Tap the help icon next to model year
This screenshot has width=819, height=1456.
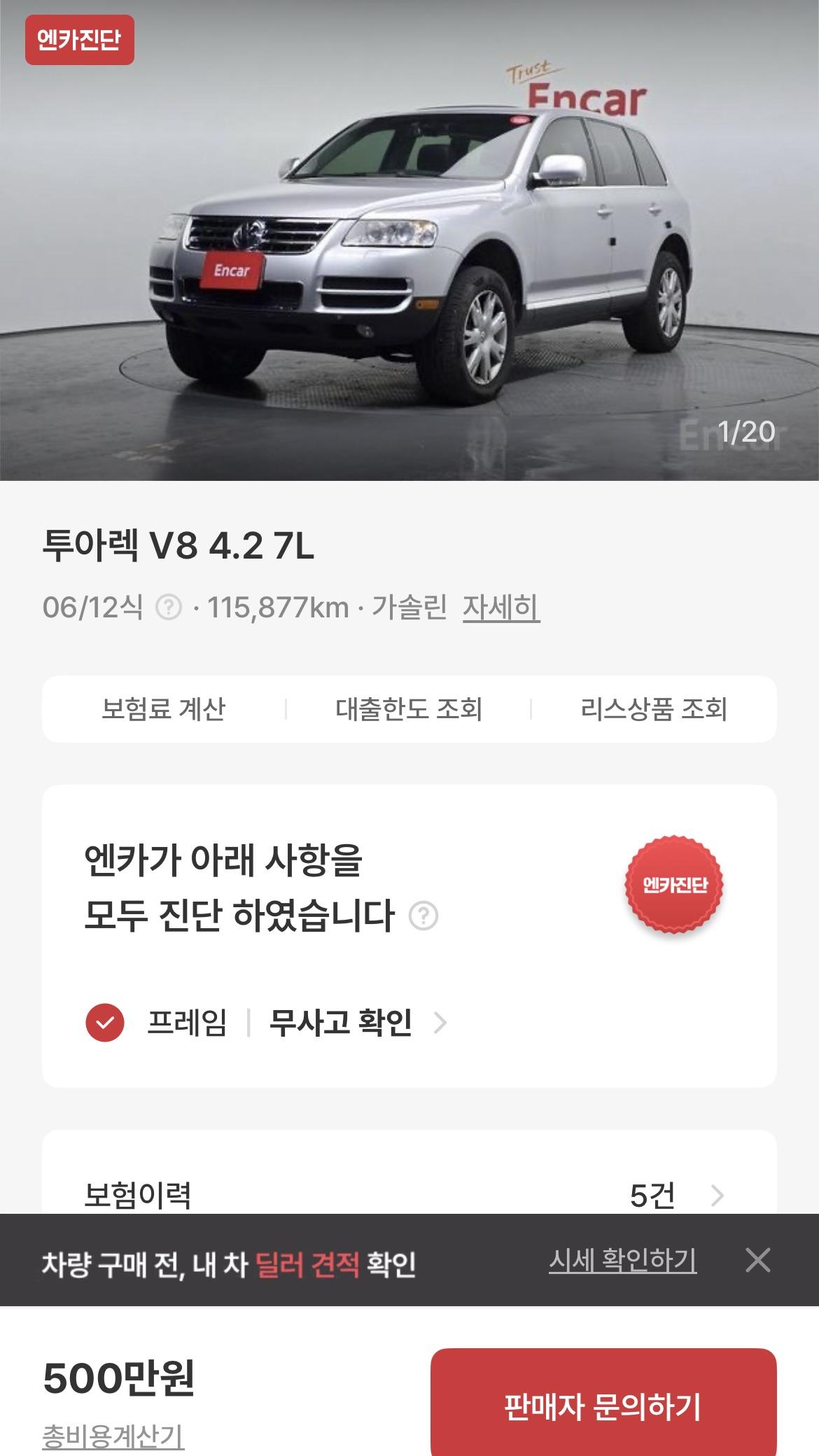(168, 608)
